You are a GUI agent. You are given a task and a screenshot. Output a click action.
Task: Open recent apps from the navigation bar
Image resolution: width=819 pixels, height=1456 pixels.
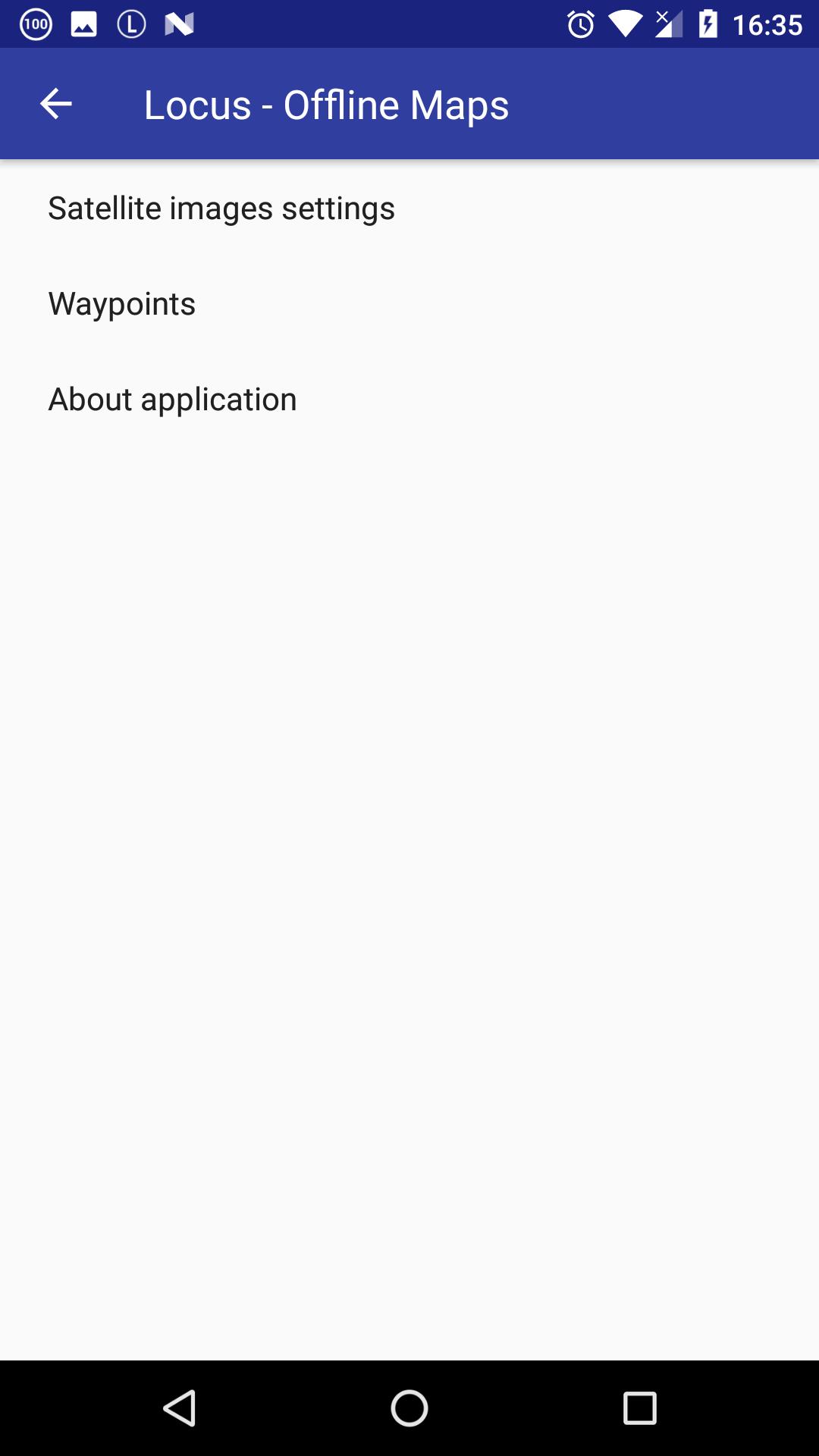[x=639, y=1408]
